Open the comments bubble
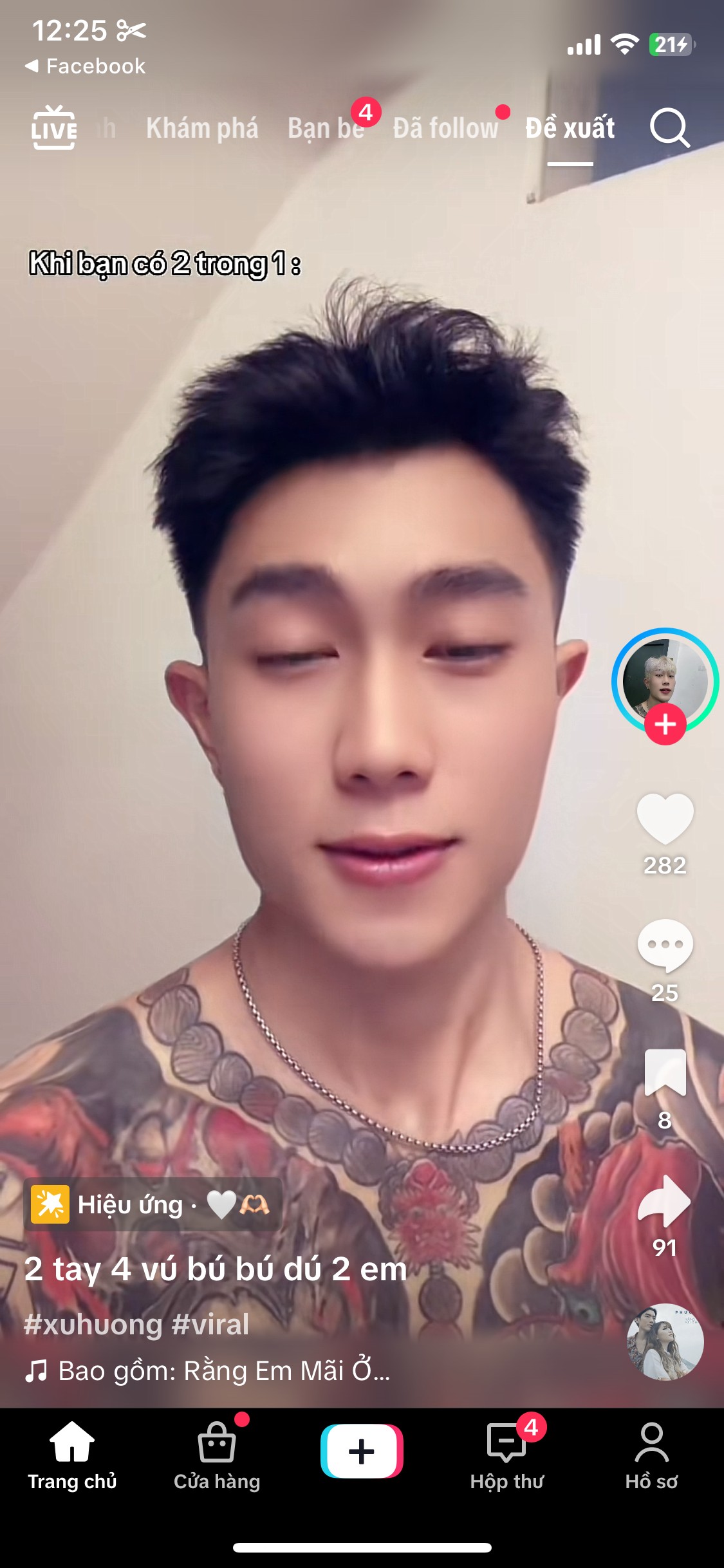724x1568 pixels. [x=665, y=946]
